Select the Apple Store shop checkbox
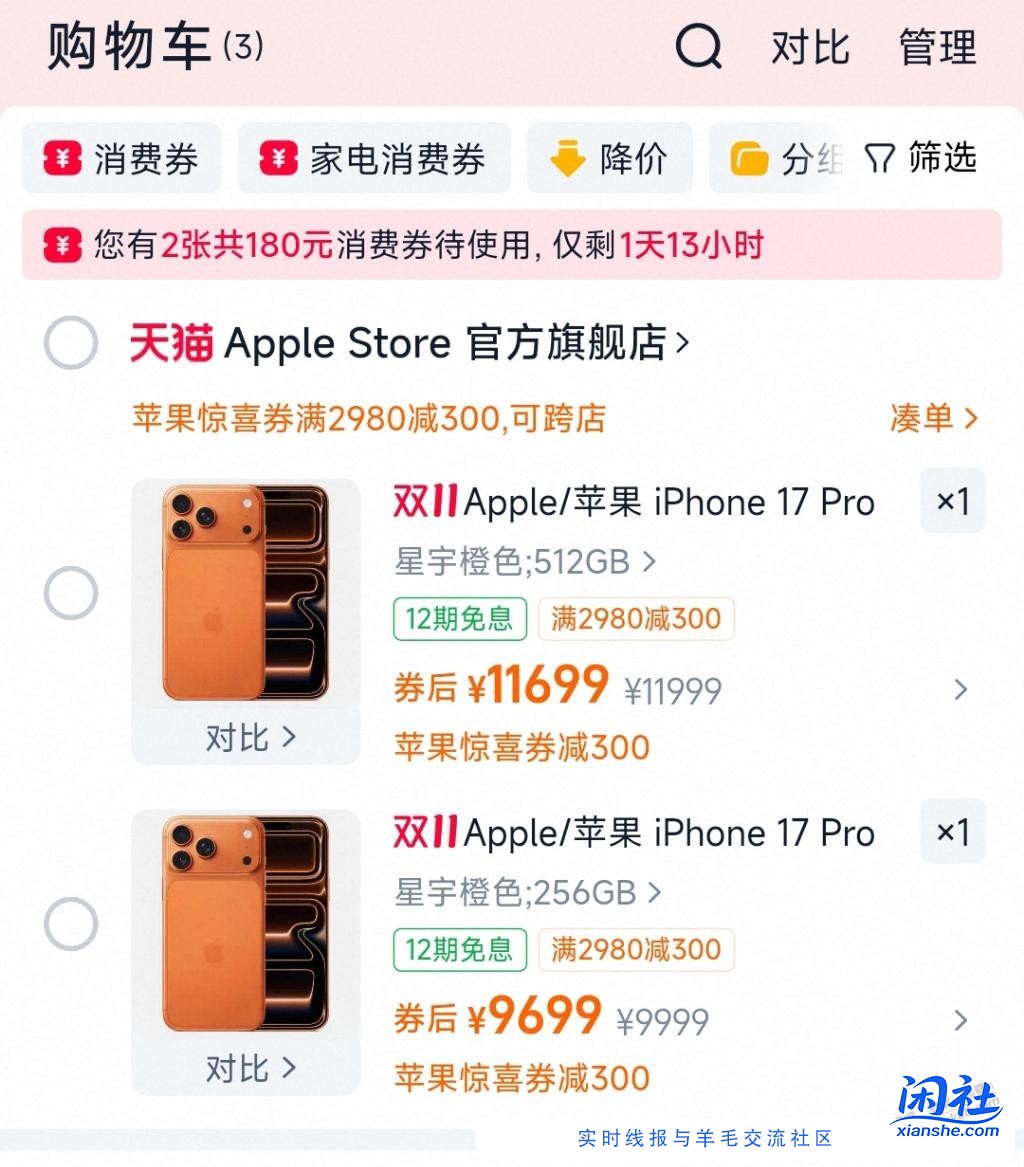Viewport: 1024px width, 1167px height. tap(70, 343)
